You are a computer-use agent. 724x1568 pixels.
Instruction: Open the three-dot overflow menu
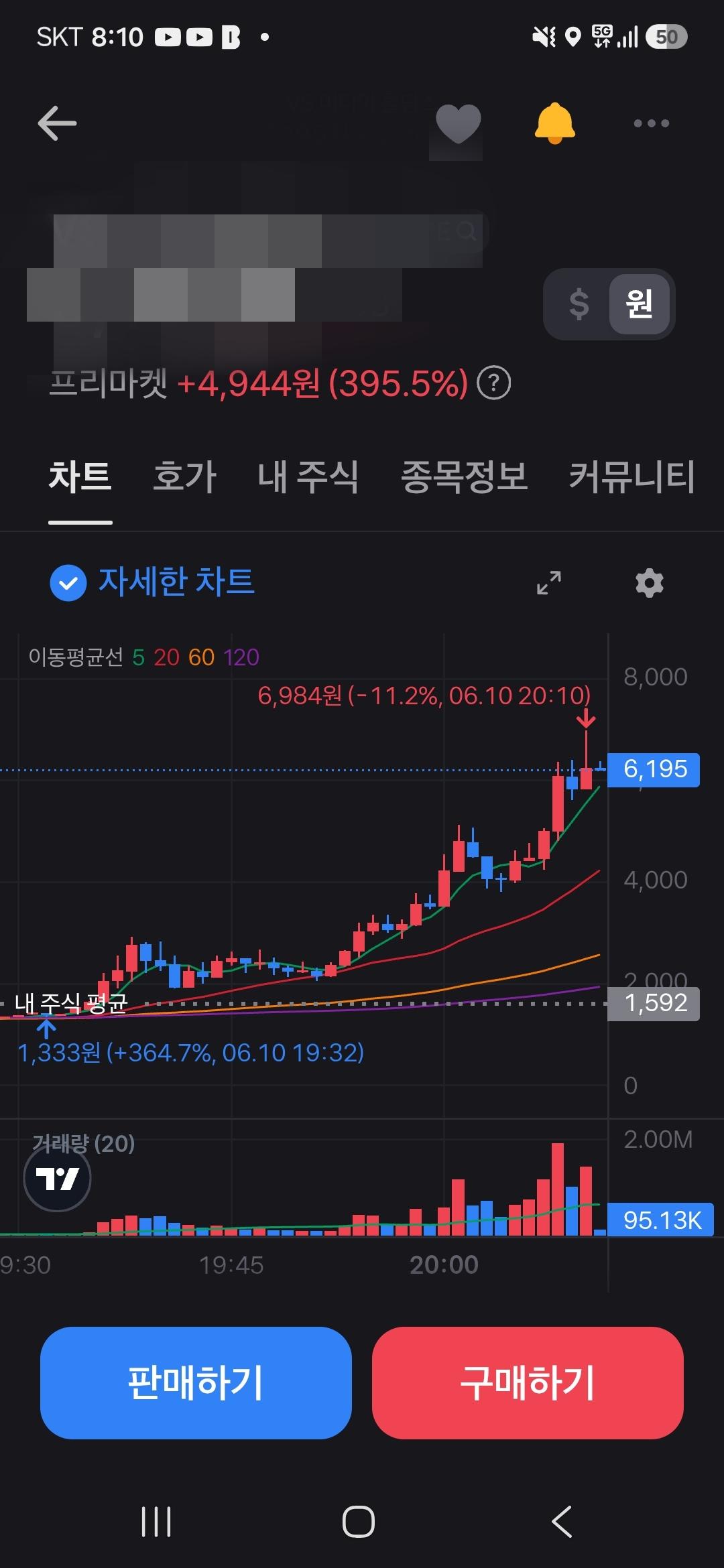(x=652, y=123)
